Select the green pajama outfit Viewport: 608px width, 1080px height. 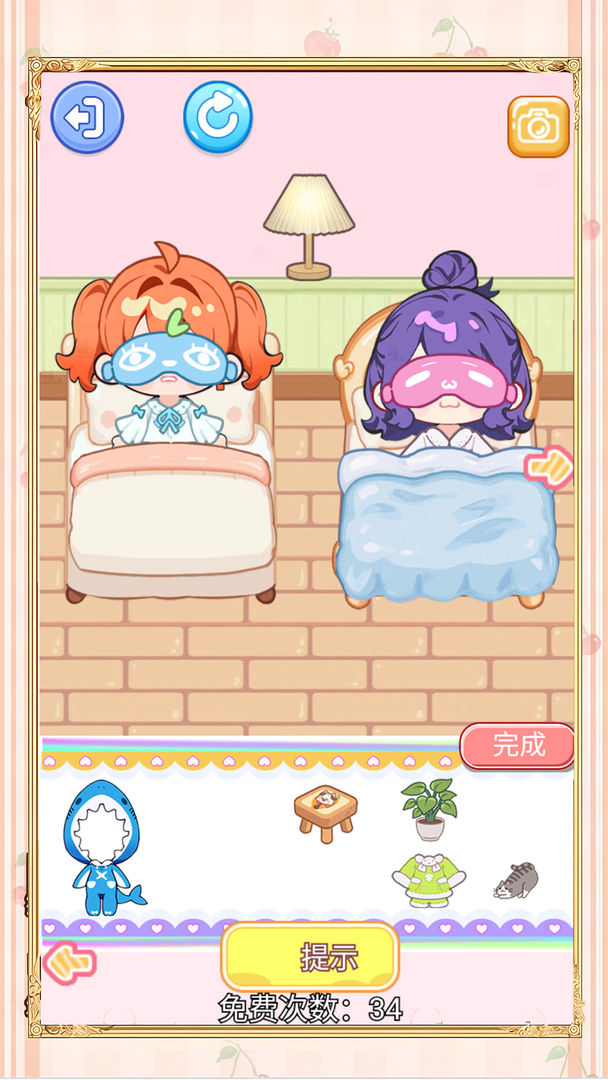pyautogui.click(x=427, y=879)
